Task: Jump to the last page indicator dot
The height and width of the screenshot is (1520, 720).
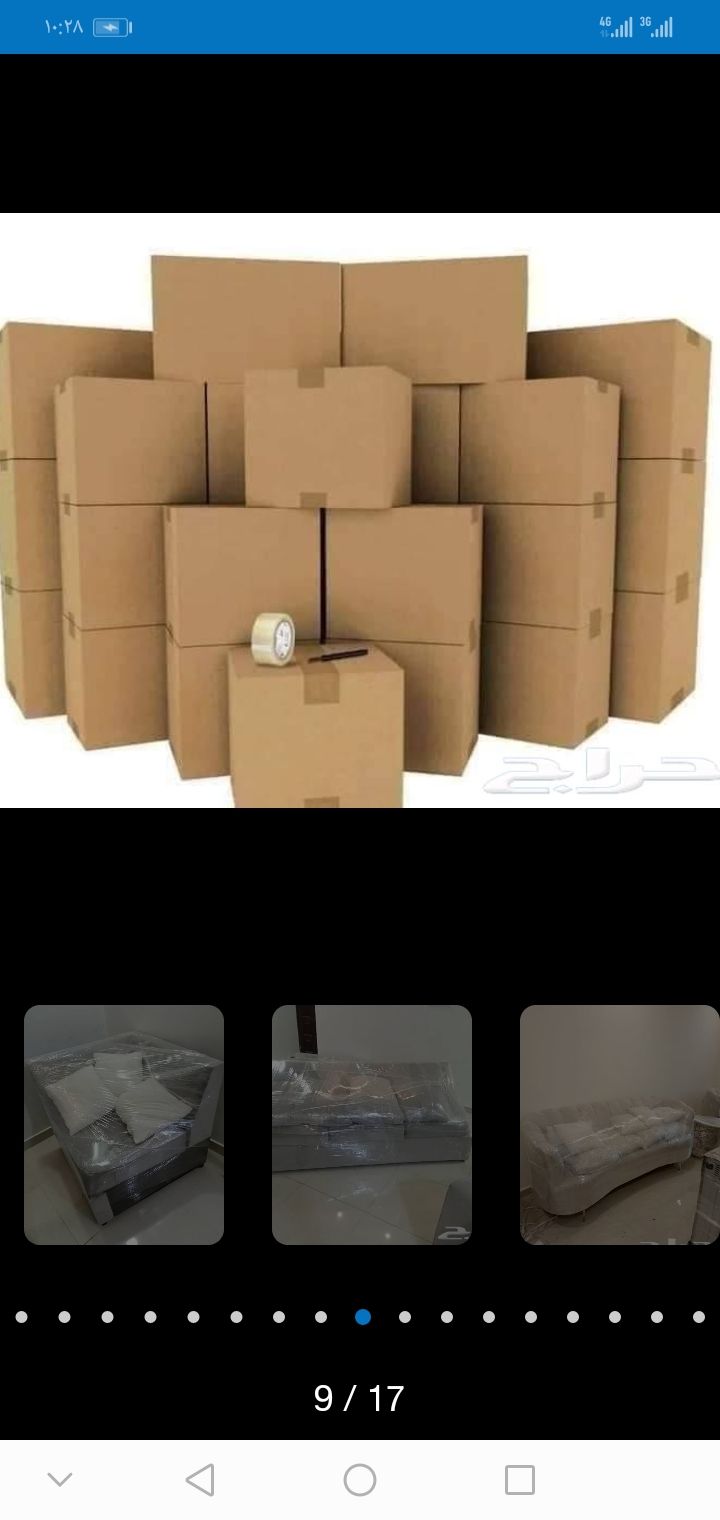Action: 699,1317
